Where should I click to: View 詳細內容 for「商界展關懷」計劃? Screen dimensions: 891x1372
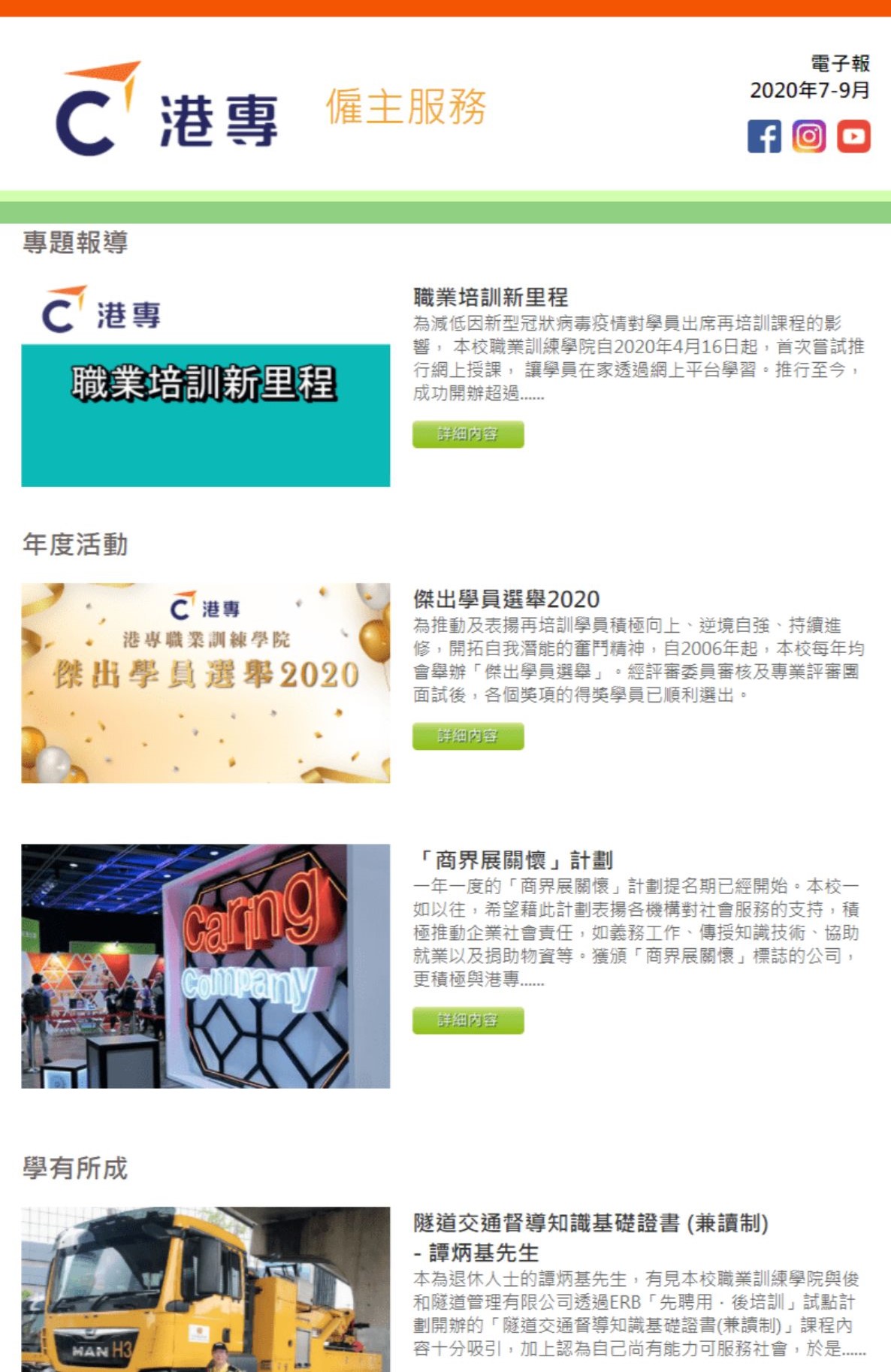(x=467, y=1020)
